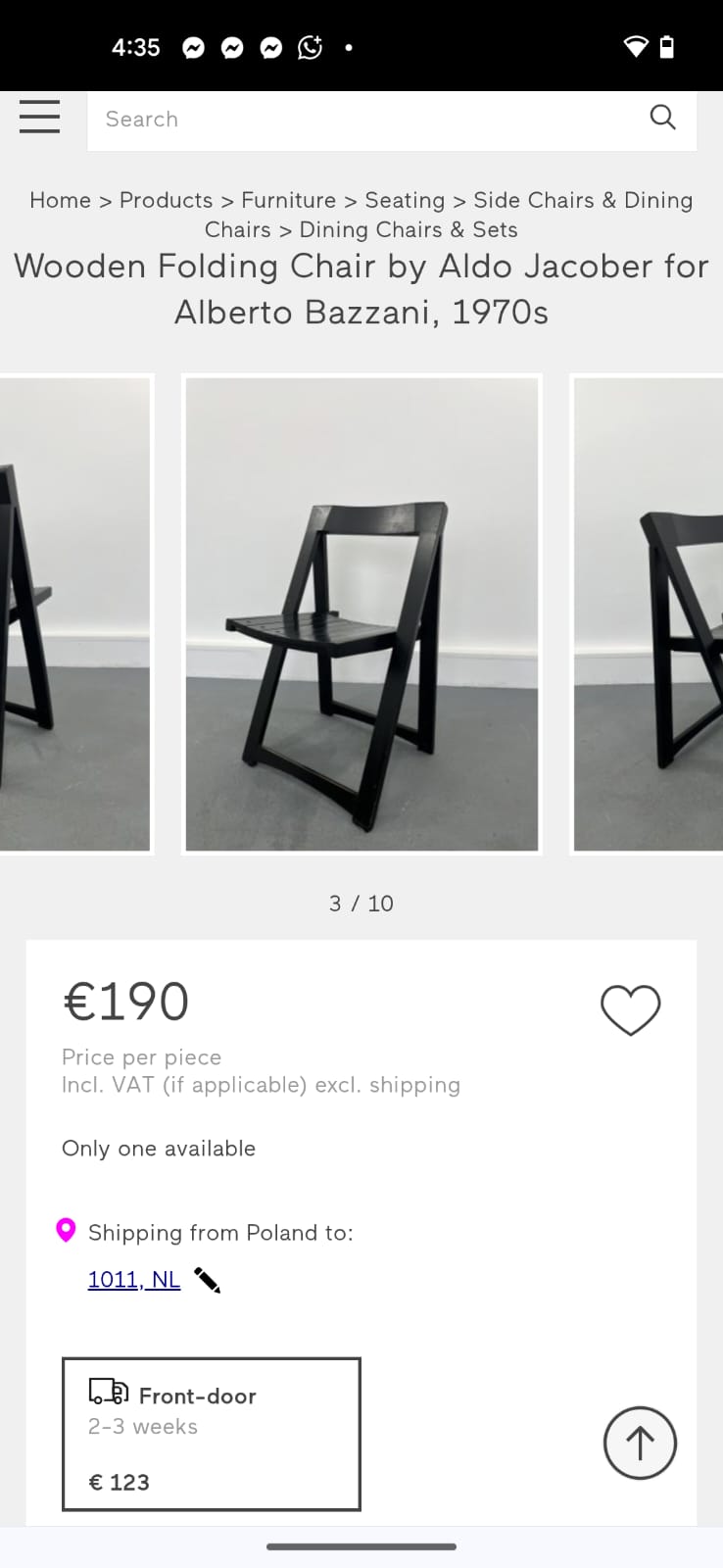
Task: Click the pink location pin icon
Action: click(x=66, y=1231)
